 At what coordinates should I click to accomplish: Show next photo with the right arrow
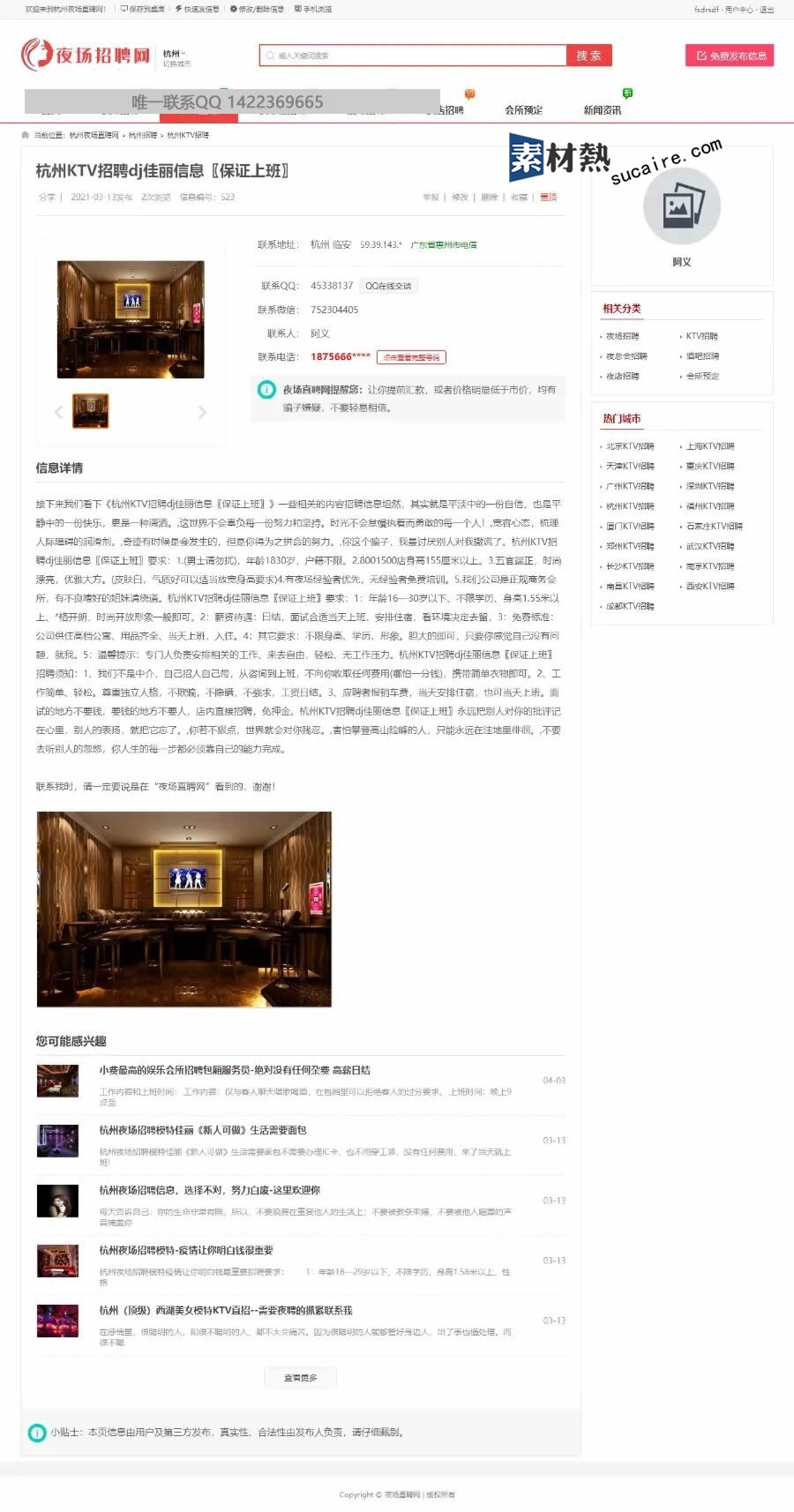[203, 412]
